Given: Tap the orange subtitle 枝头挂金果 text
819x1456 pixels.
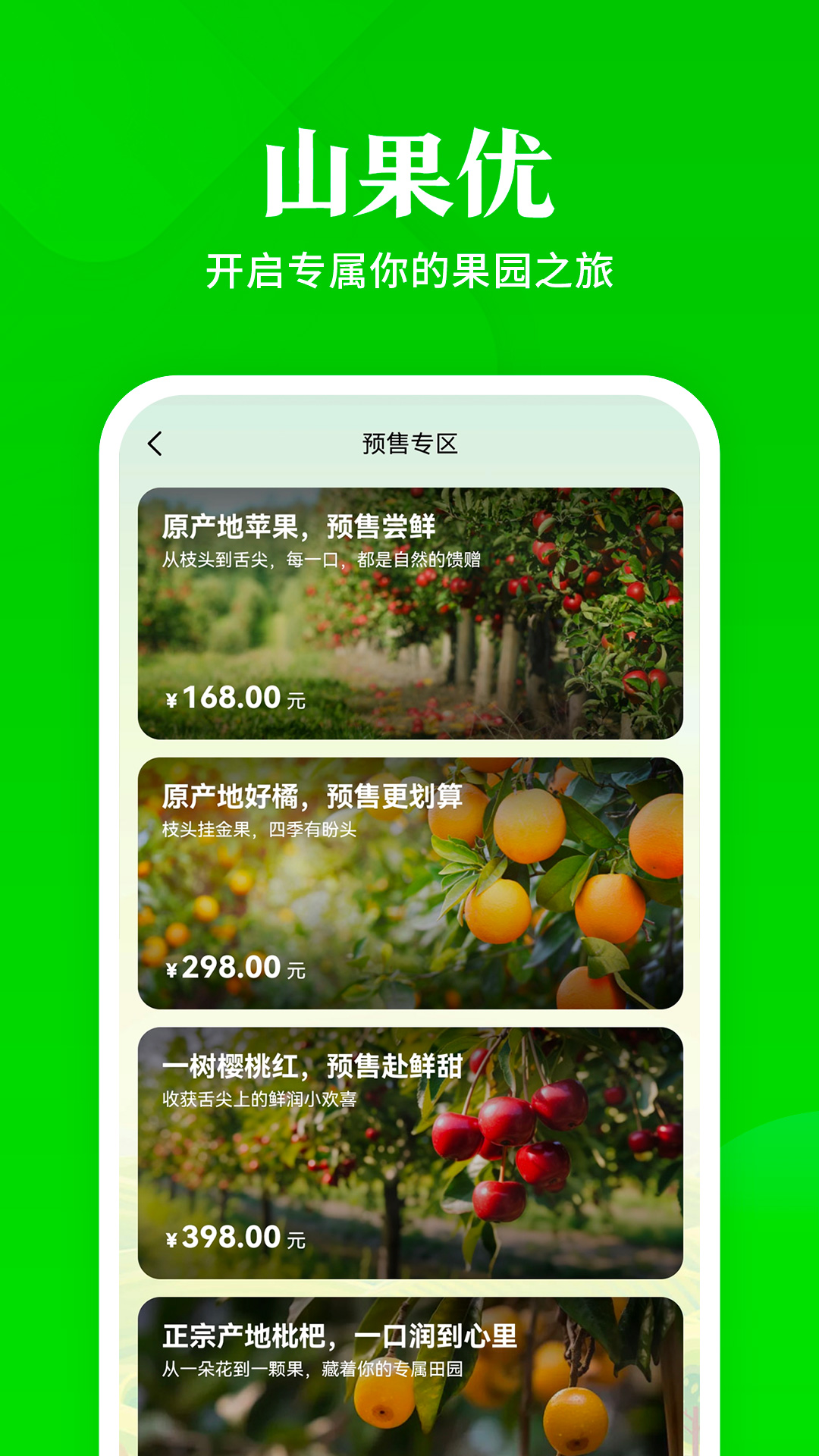Looking at the screenshot, I should (x=257, y=827).
